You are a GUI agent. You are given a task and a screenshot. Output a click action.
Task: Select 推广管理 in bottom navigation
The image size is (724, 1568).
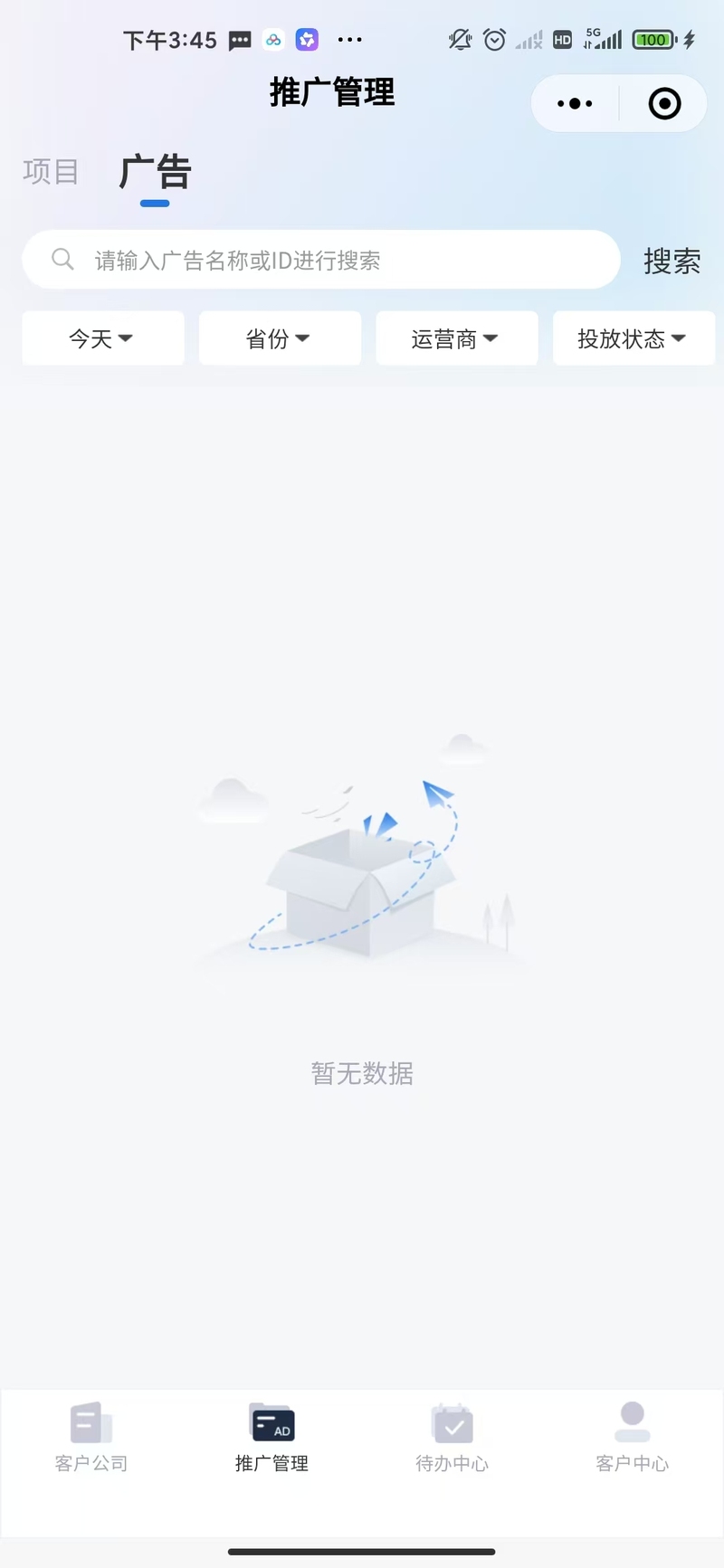click(271, 1438)
